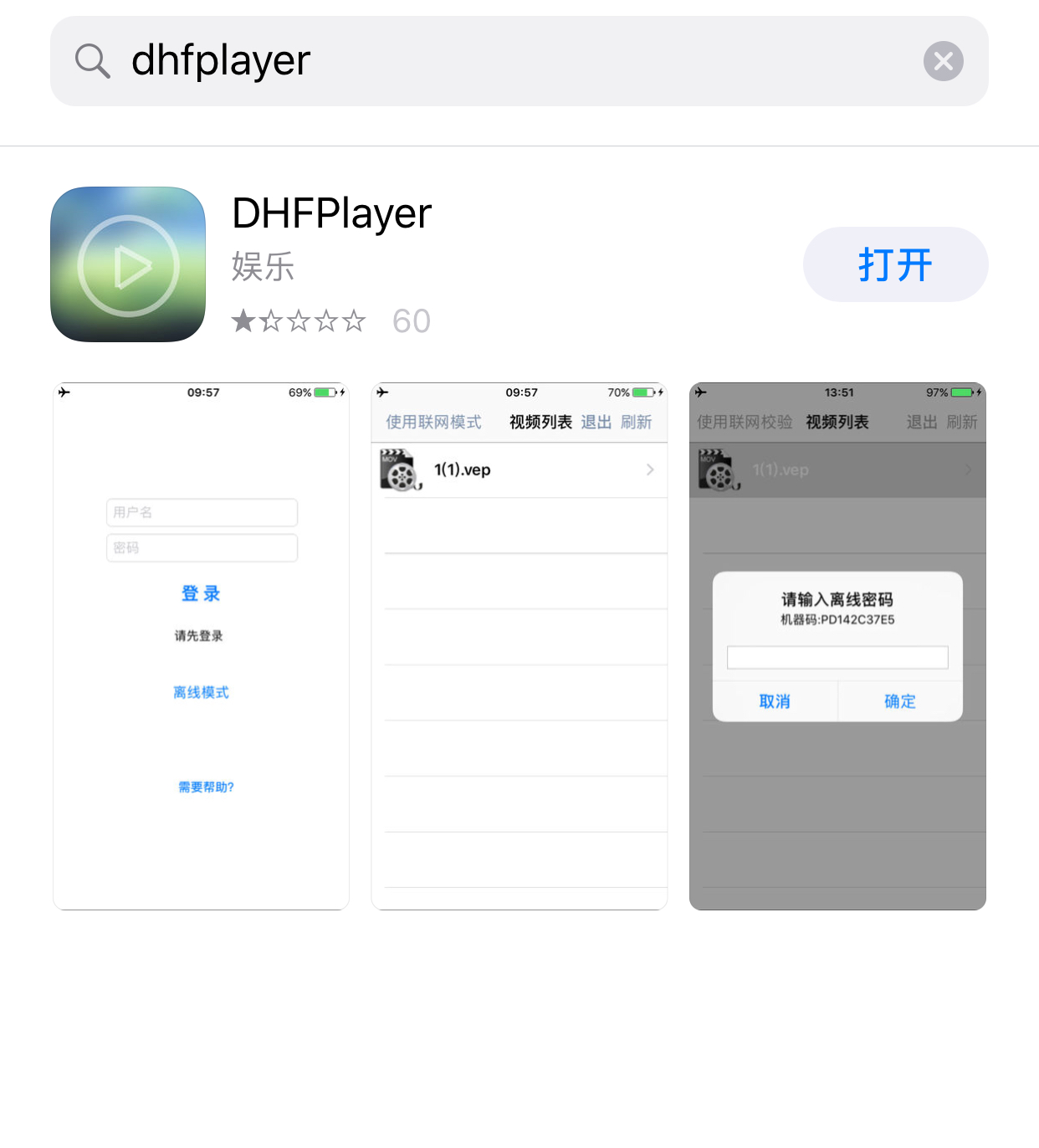
Task: Clear the search text
Action: [943, 61]
